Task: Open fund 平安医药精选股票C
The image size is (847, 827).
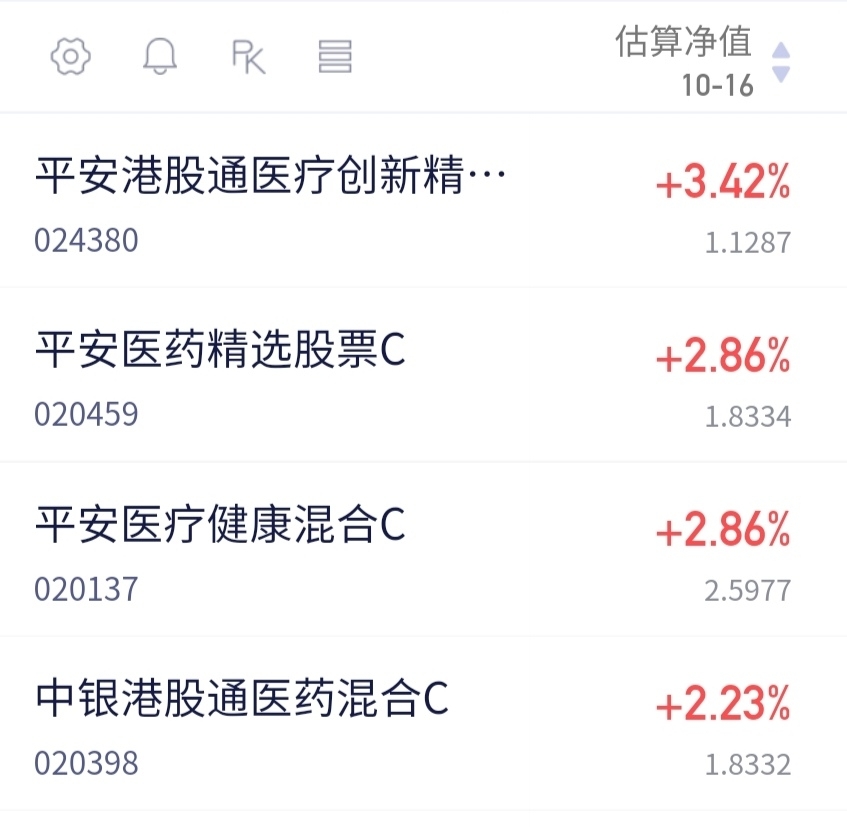Action: 424,375
